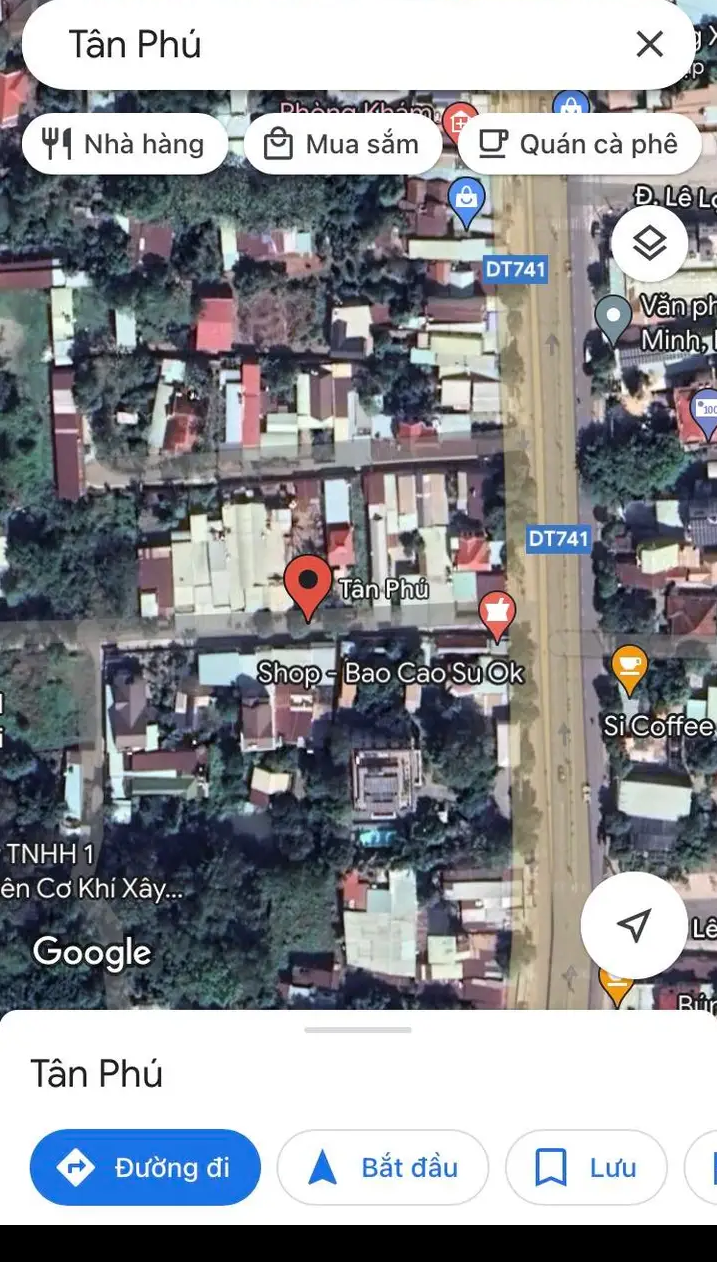Expand the Tân Phú place sheet handle
The width and height of the screenshot is (717, 1262).
click(358, 1029)
